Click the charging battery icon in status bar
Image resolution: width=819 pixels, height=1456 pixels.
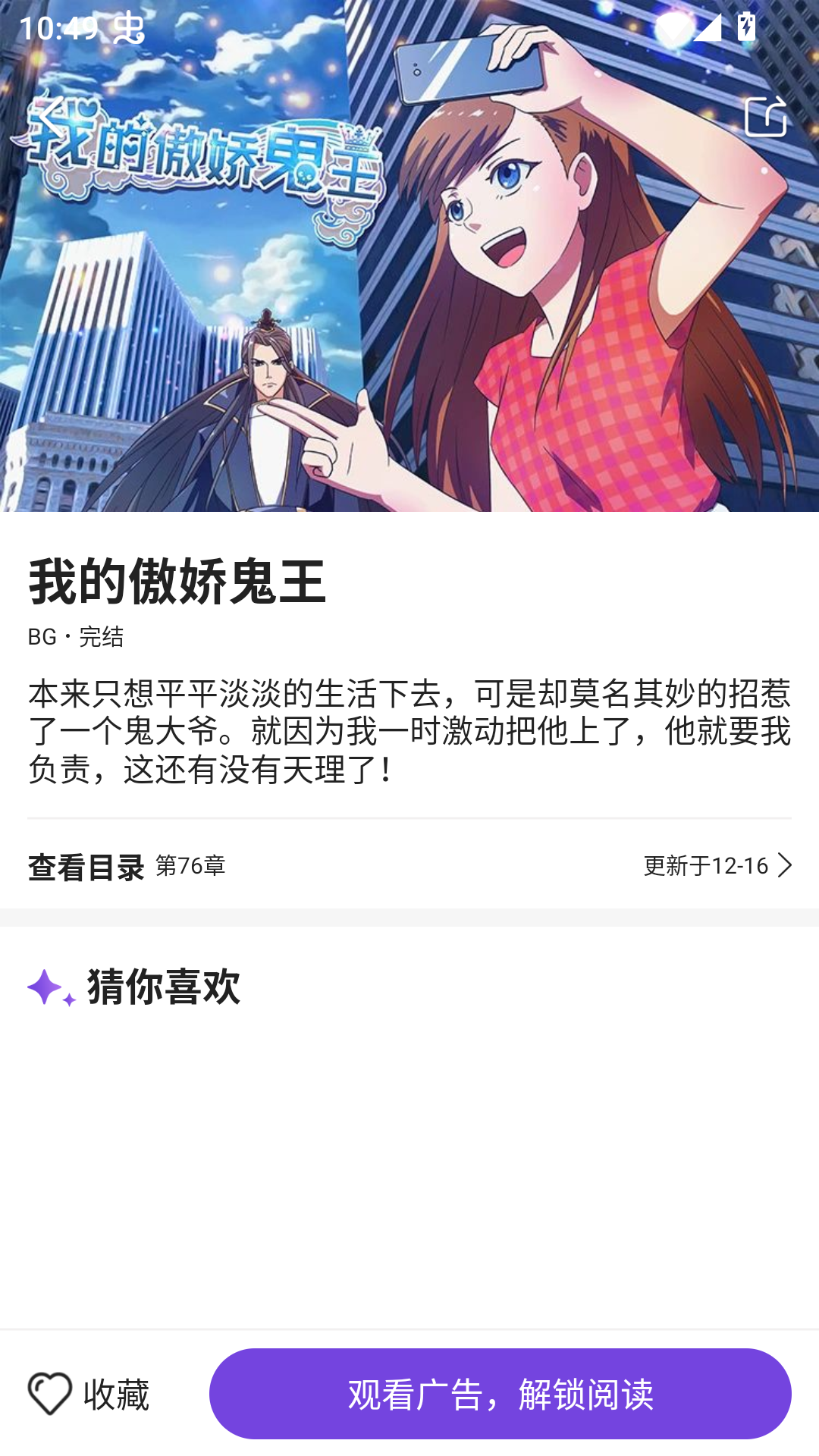(x=747, y=25)
